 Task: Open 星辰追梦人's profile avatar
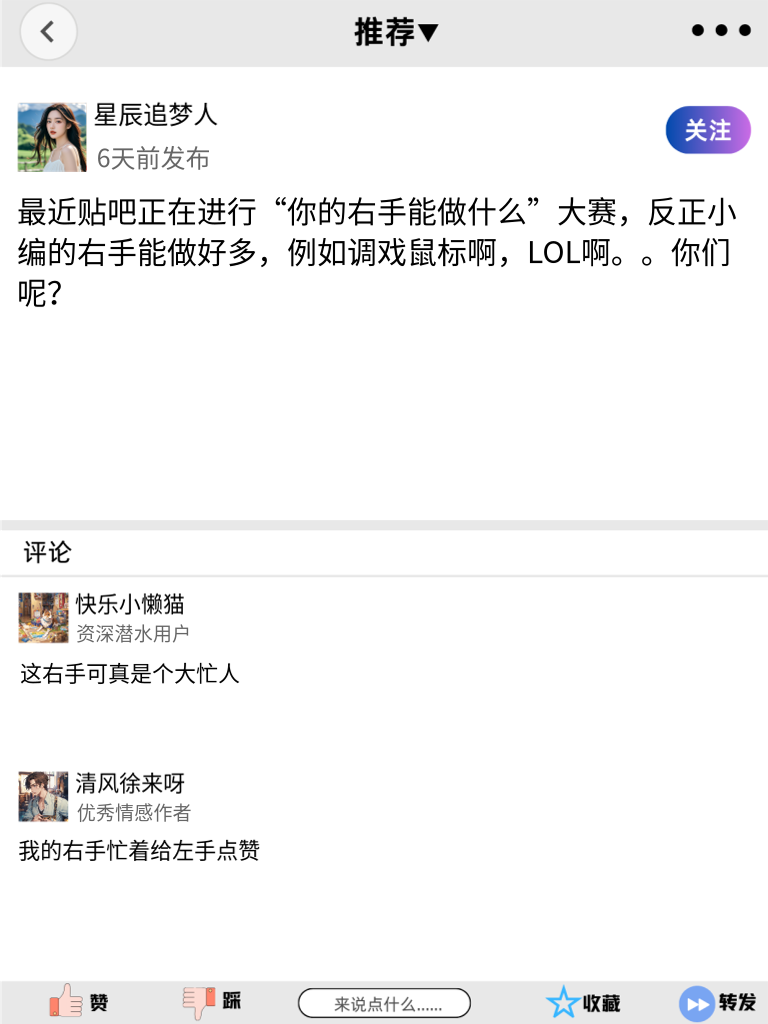[52, 136]
